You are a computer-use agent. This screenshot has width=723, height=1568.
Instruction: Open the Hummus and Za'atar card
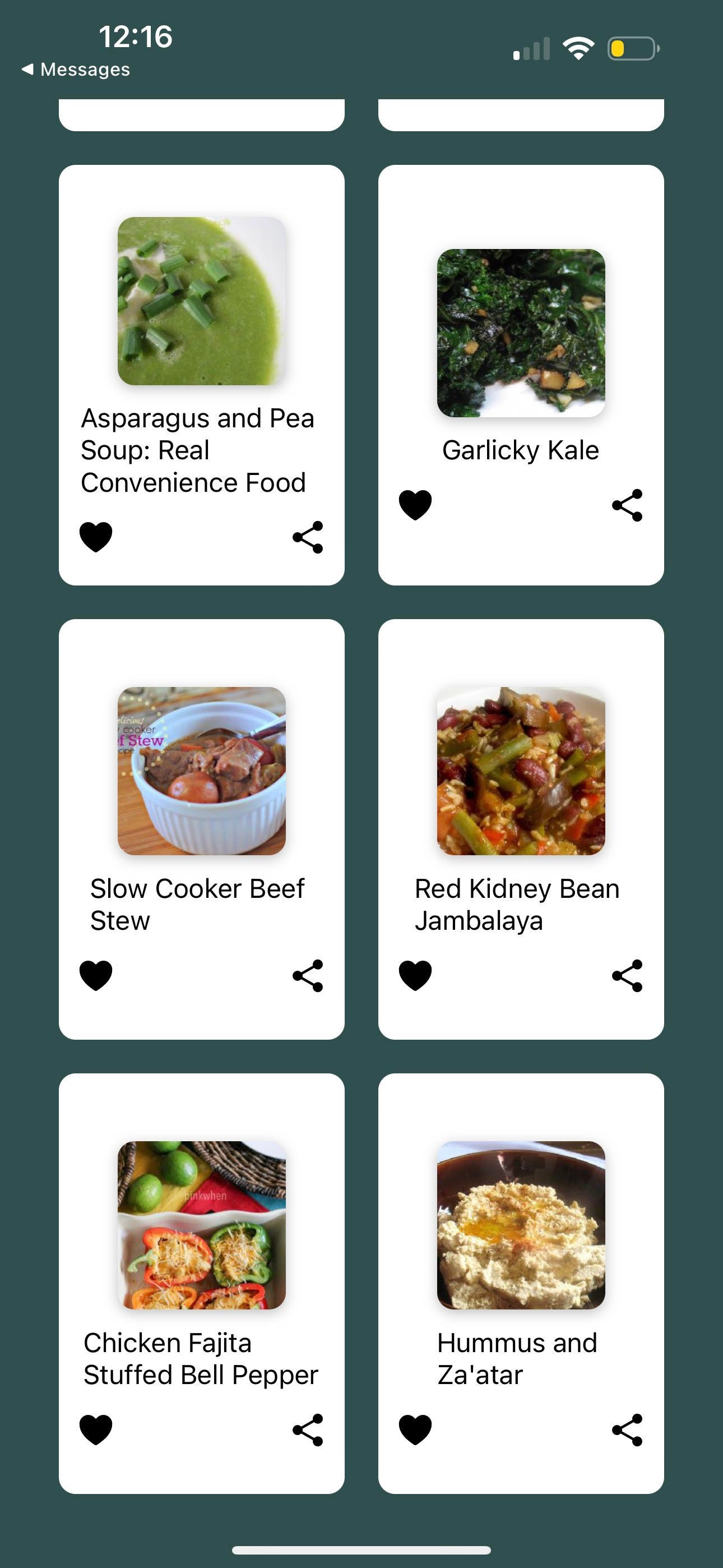point(521,1225)
